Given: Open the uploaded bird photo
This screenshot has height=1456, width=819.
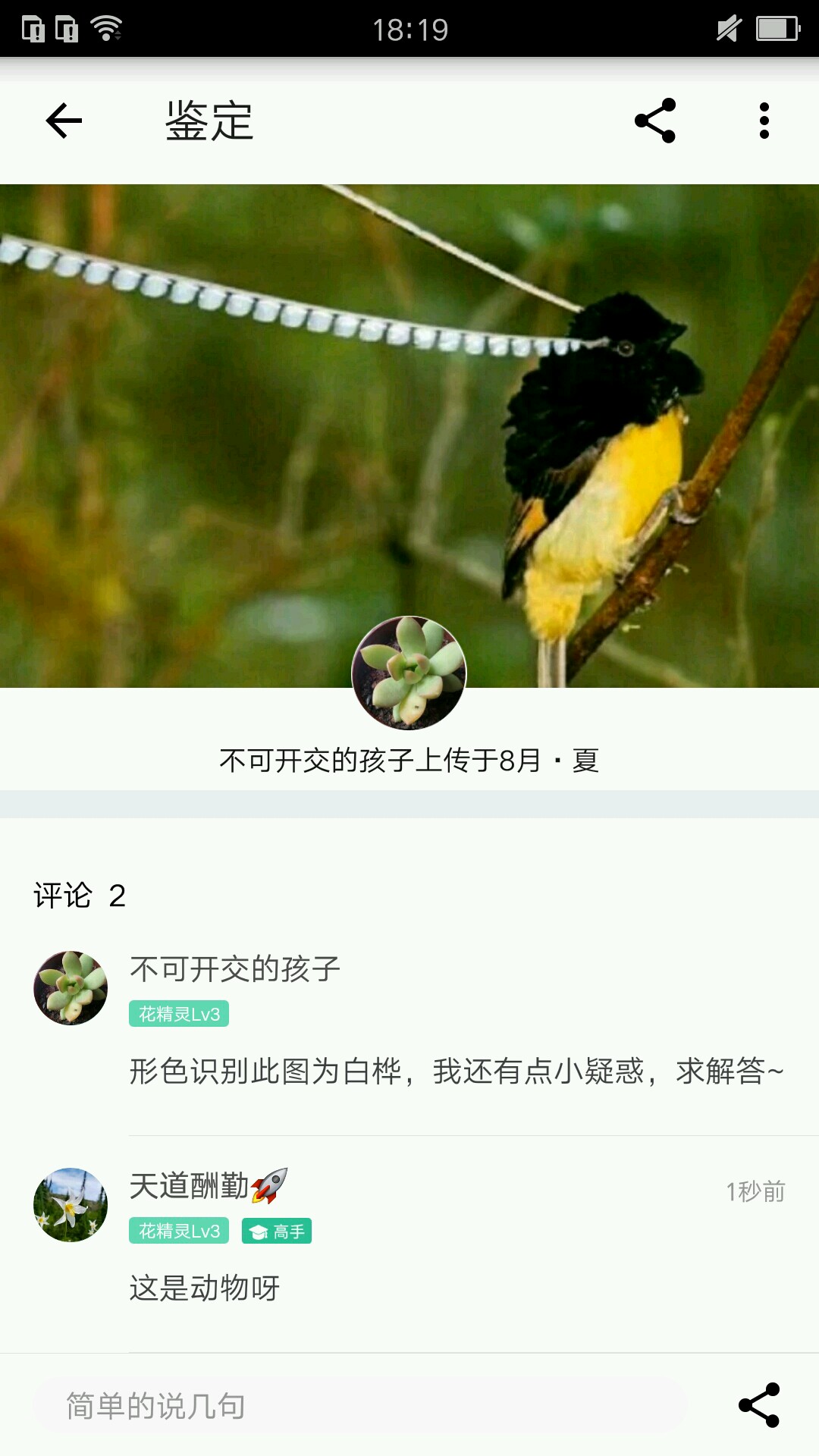Looking at the screenshot, I should tap(409, 394).
